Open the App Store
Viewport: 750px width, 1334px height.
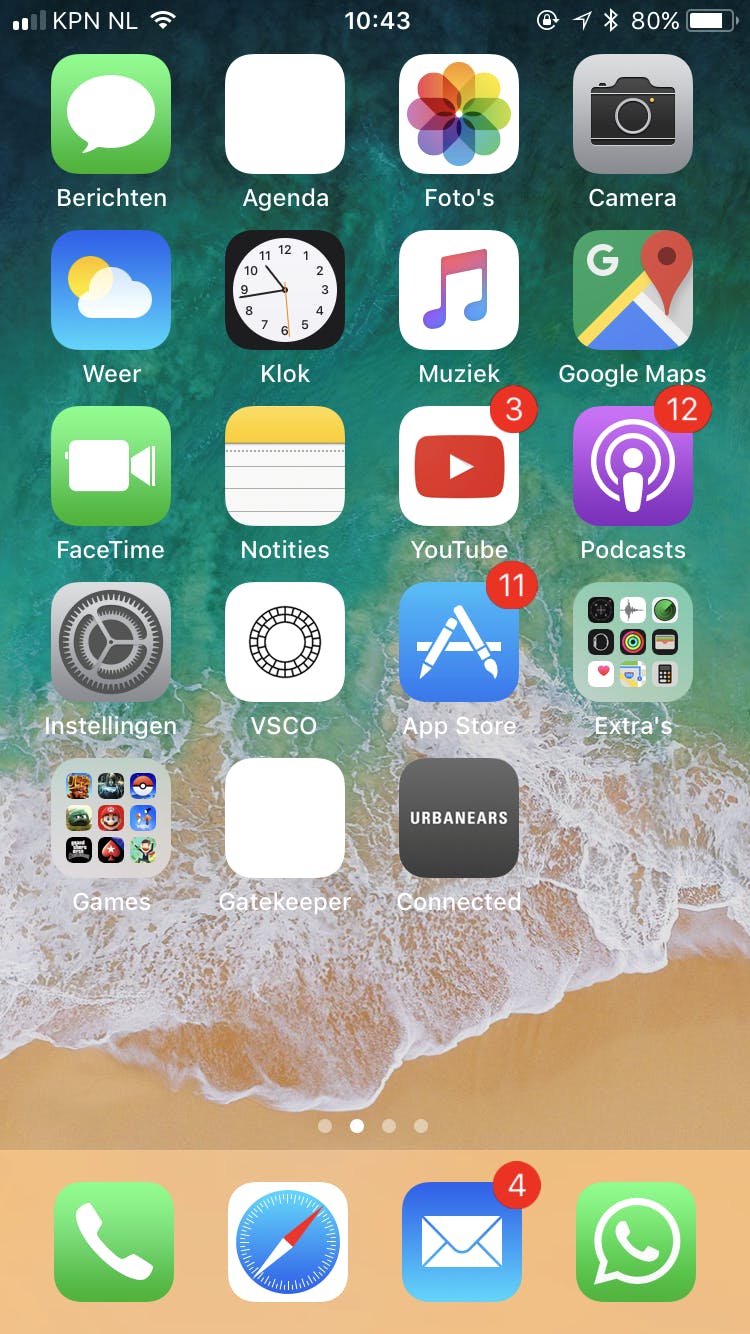coord(459,642)
